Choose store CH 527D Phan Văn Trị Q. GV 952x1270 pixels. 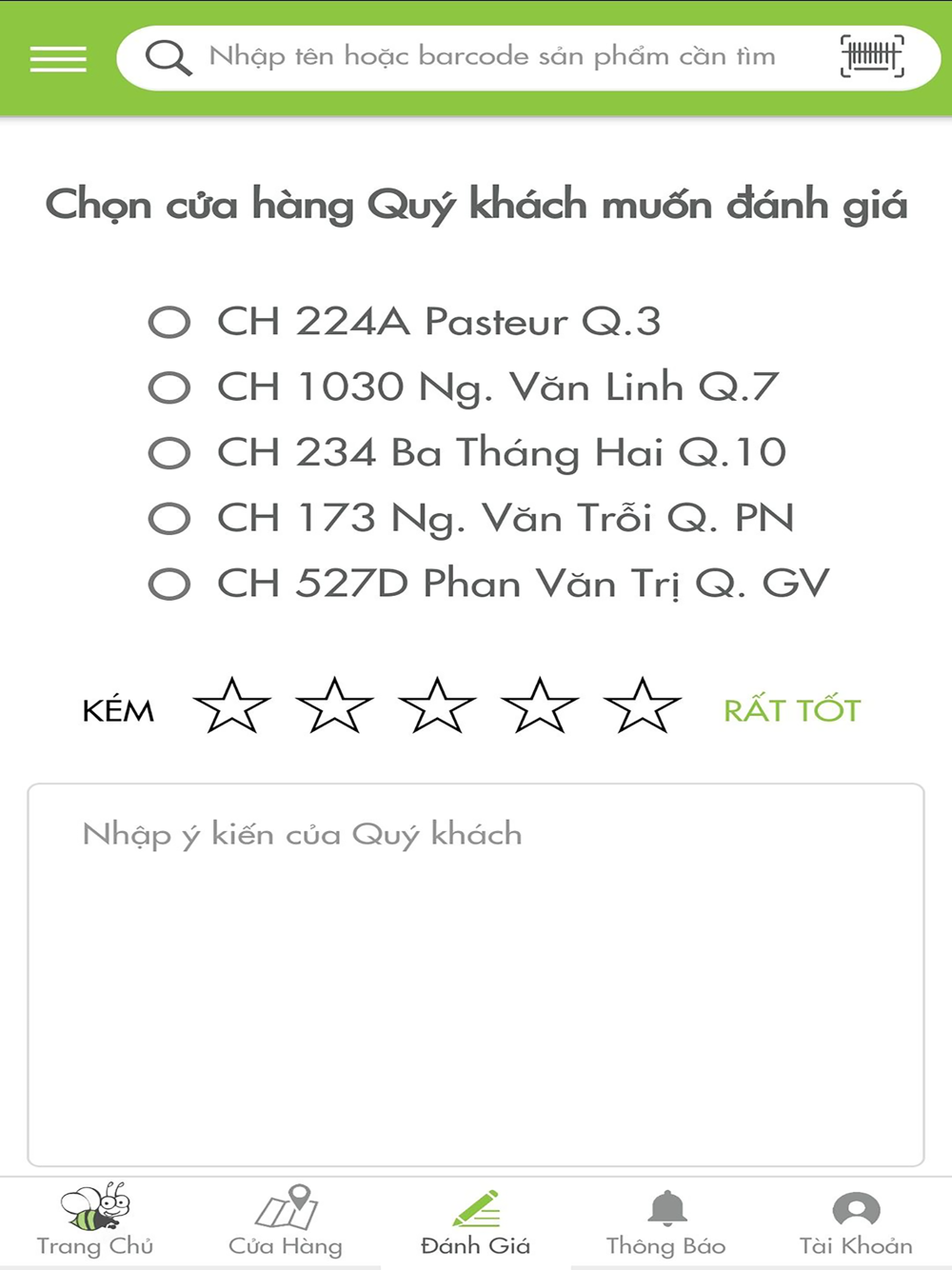(169, 584)
